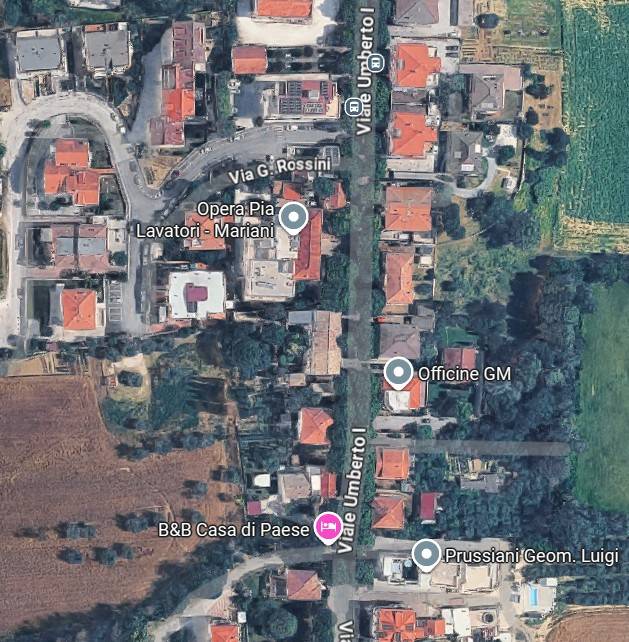Select the Officine GM place marker

pos(398,373)
